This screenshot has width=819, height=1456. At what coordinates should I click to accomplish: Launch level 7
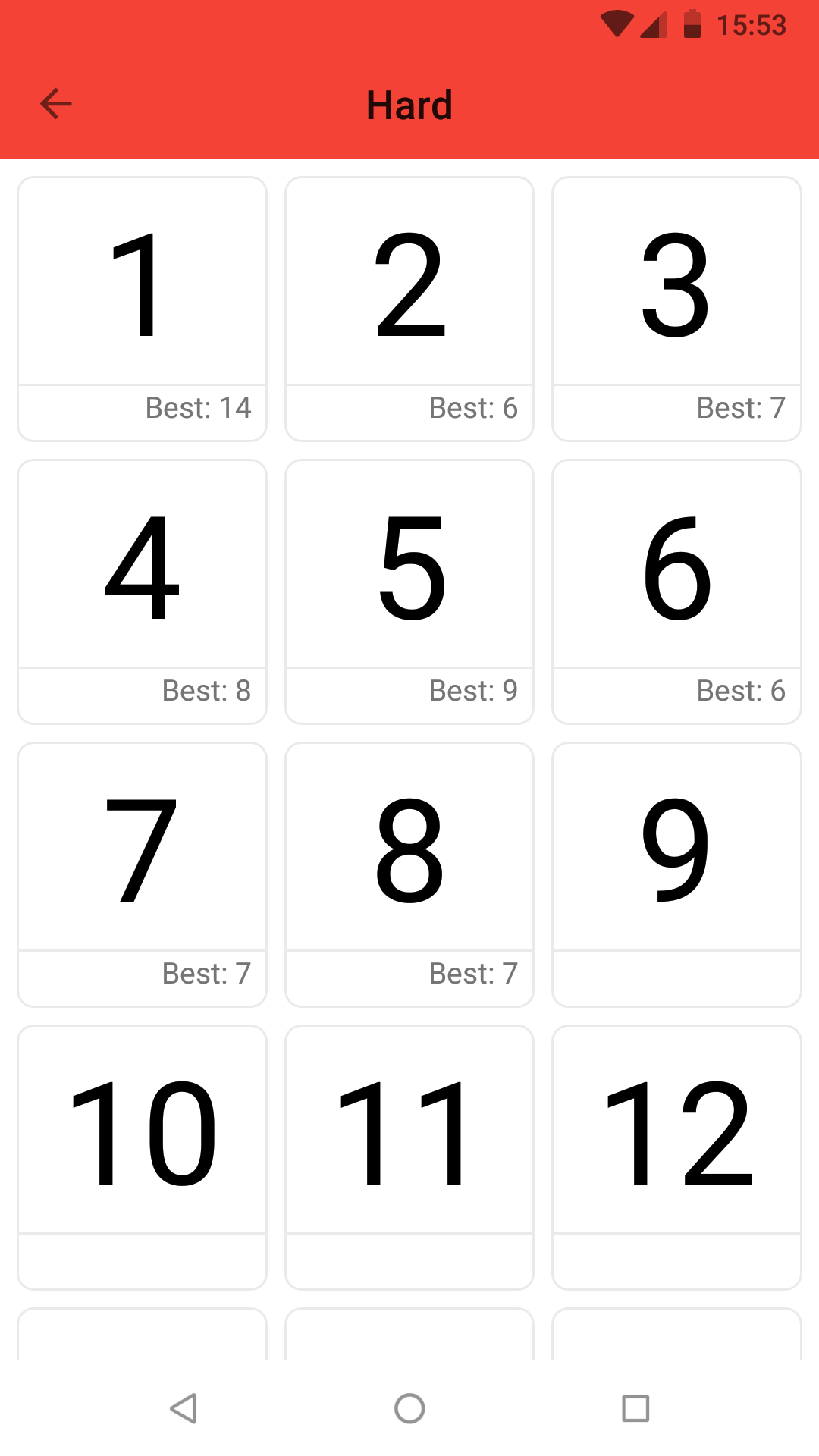[142, 873]
